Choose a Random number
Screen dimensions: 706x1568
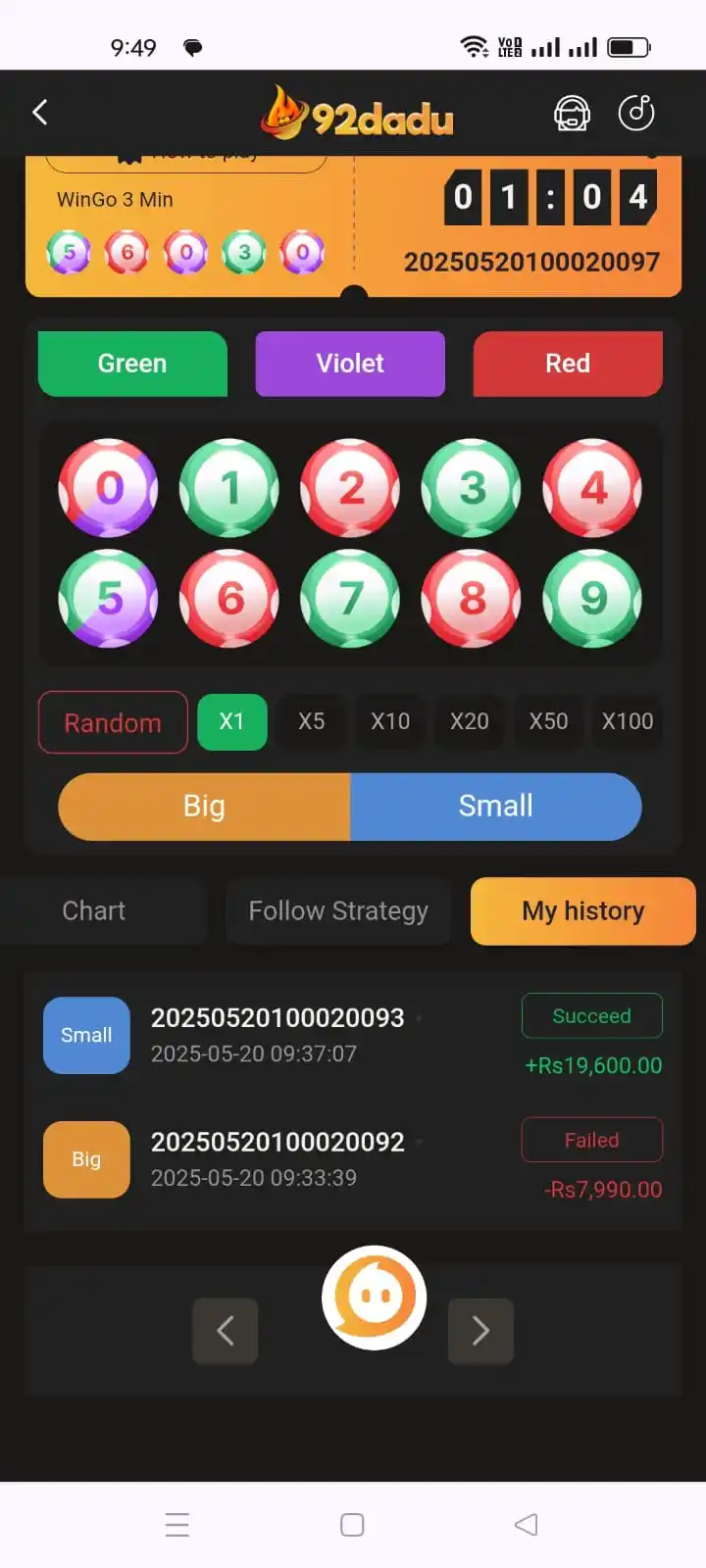tap(113, 722)
